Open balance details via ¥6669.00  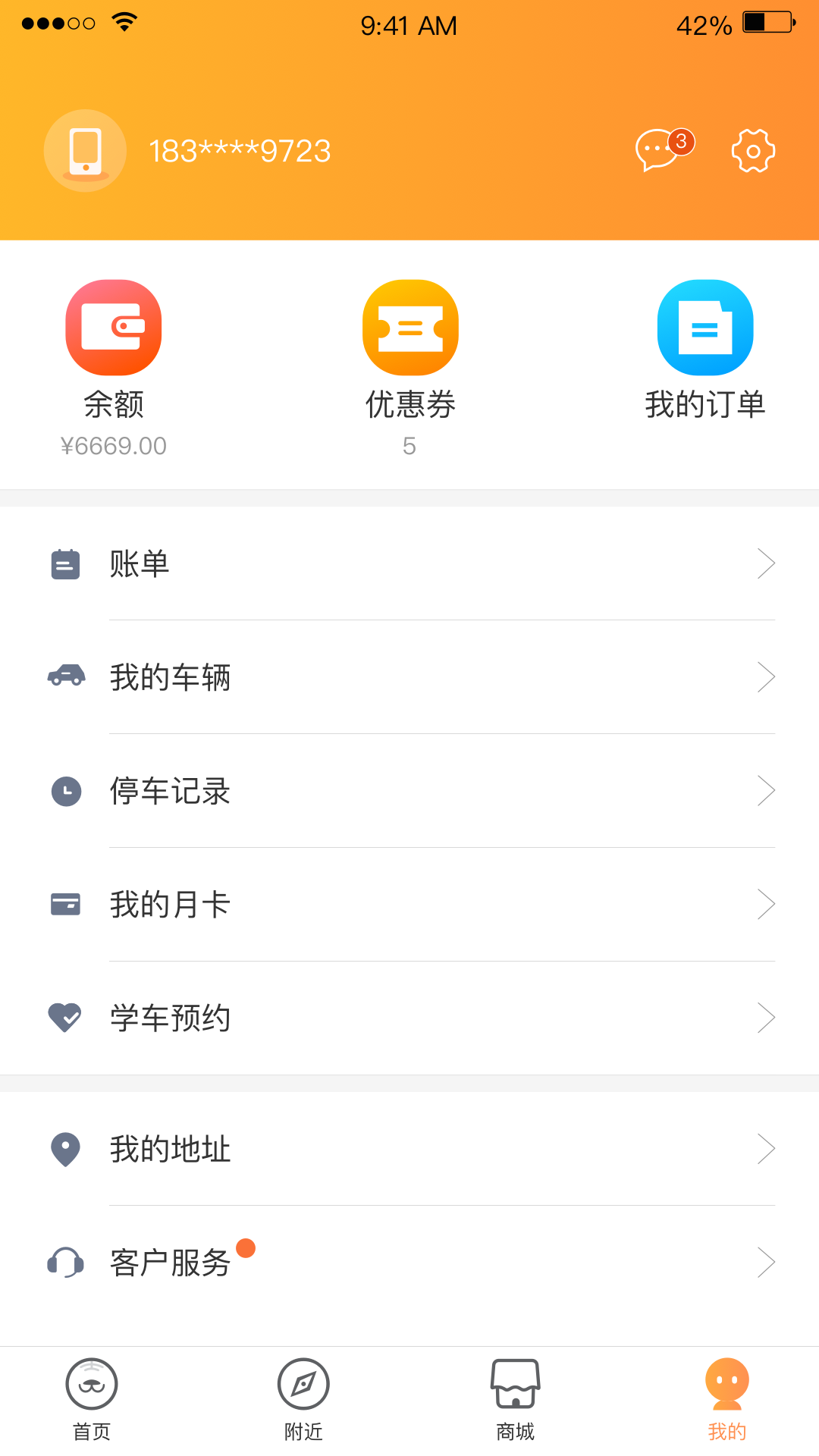[114, 446]
